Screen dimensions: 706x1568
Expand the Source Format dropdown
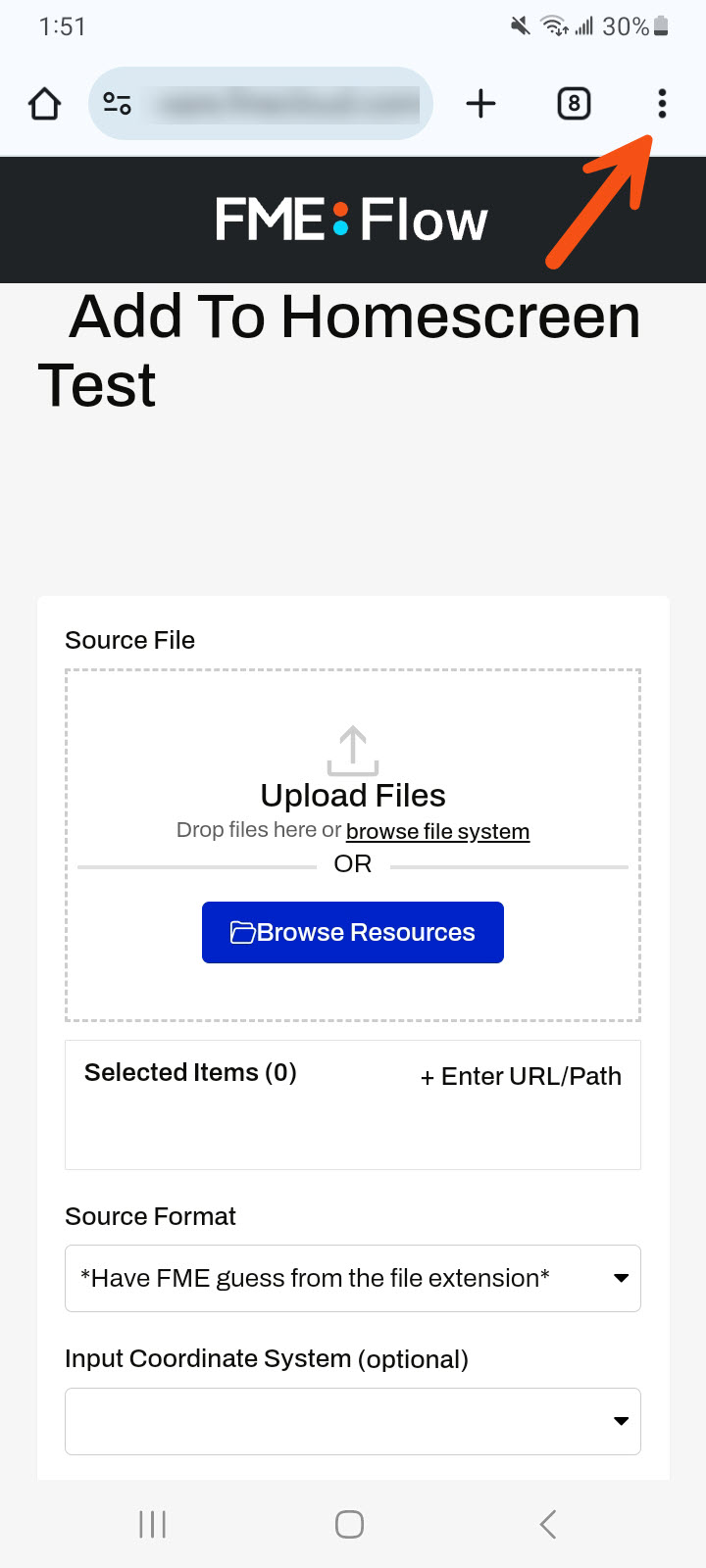click(x=353, y=1278)
